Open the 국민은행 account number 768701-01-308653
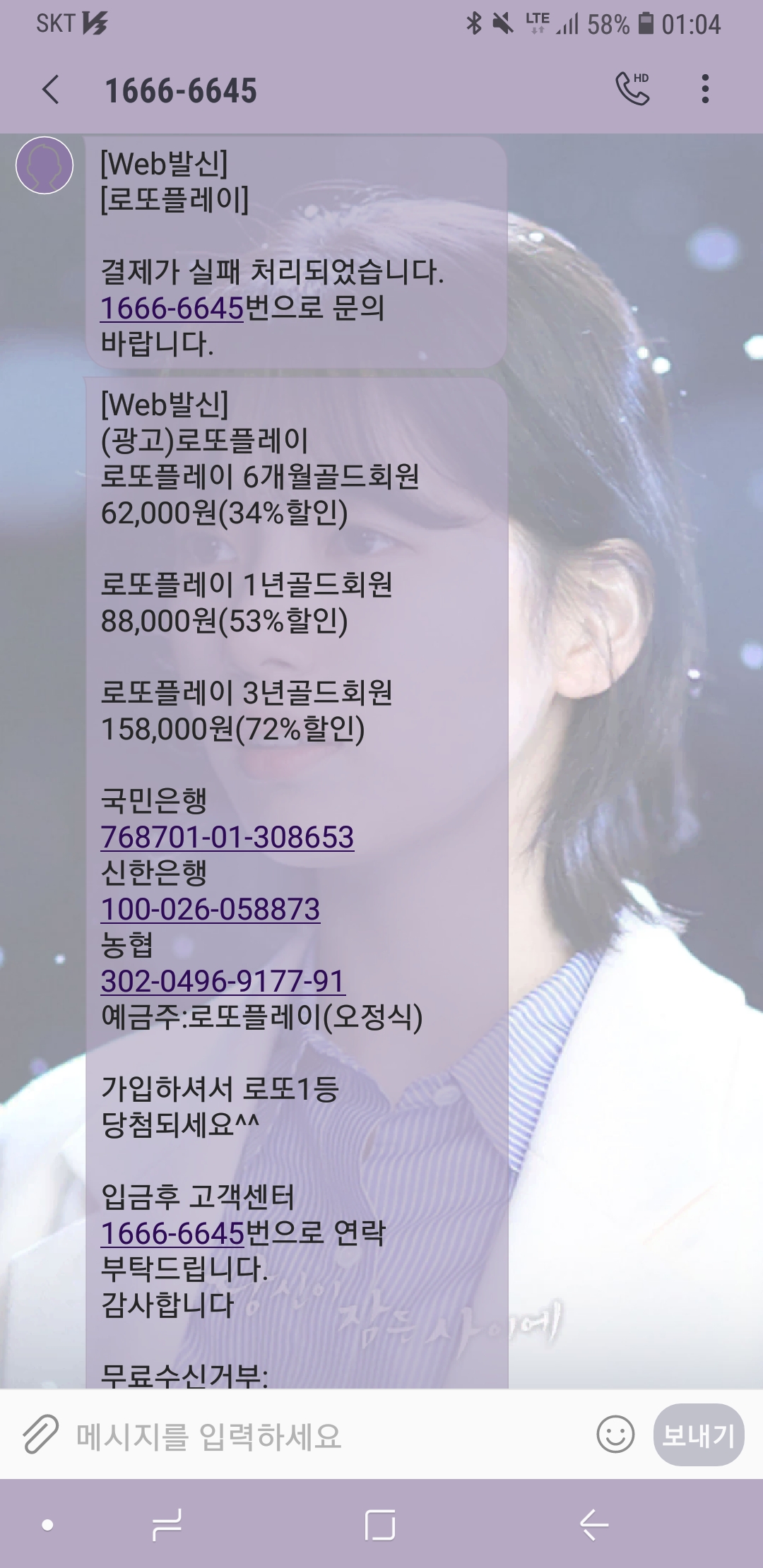 tap(227, 837)
